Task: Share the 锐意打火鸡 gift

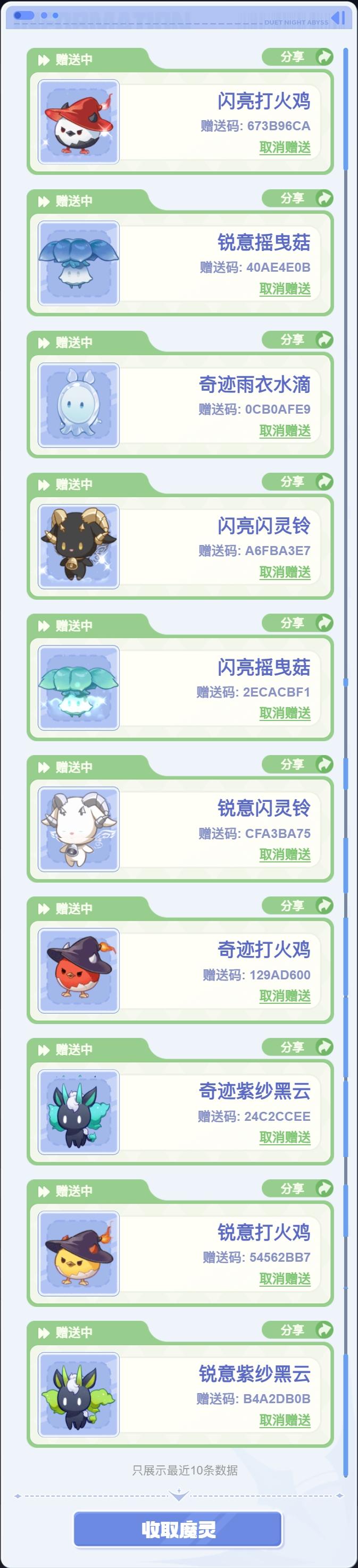Action: 298,1188
